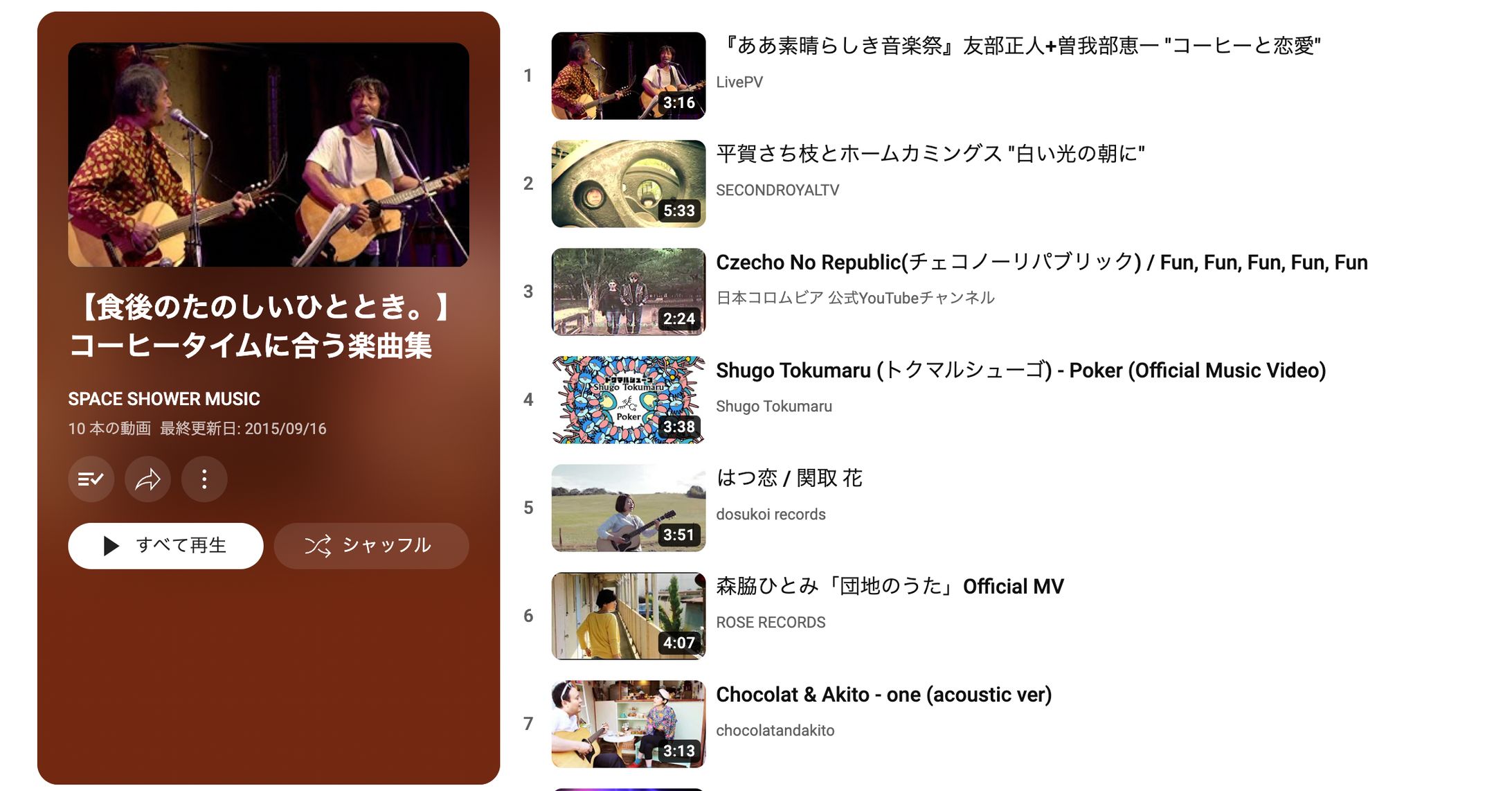
Task: Visit the SECONDROYALTV channel
Action: coord(777,190)
